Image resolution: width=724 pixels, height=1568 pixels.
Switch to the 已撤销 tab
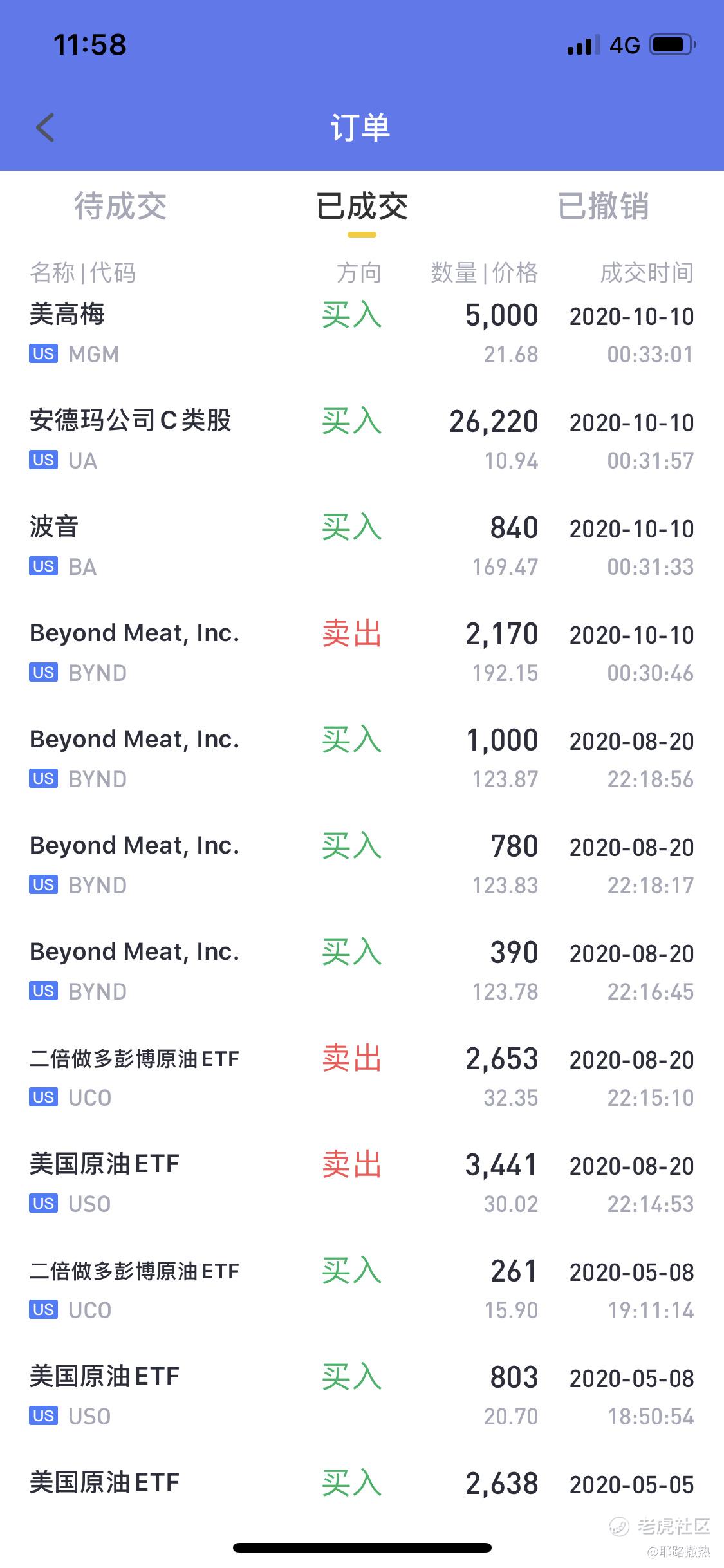coord(603,206)
